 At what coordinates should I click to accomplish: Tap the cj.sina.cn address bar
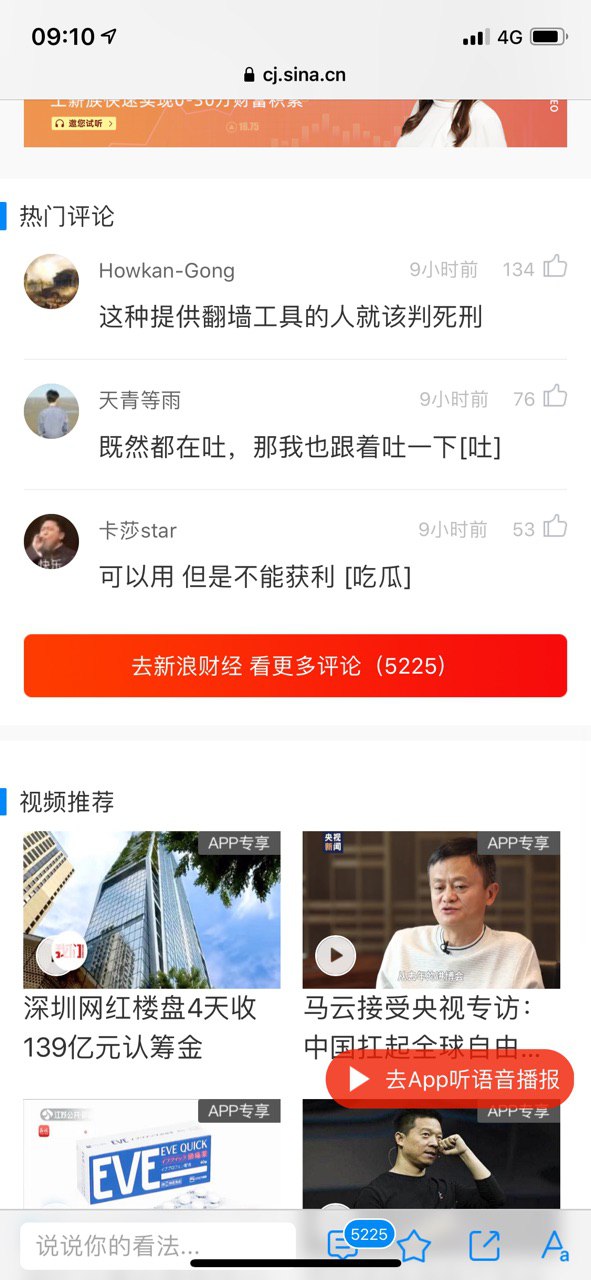pyautogui.click(x=295, y=75)
